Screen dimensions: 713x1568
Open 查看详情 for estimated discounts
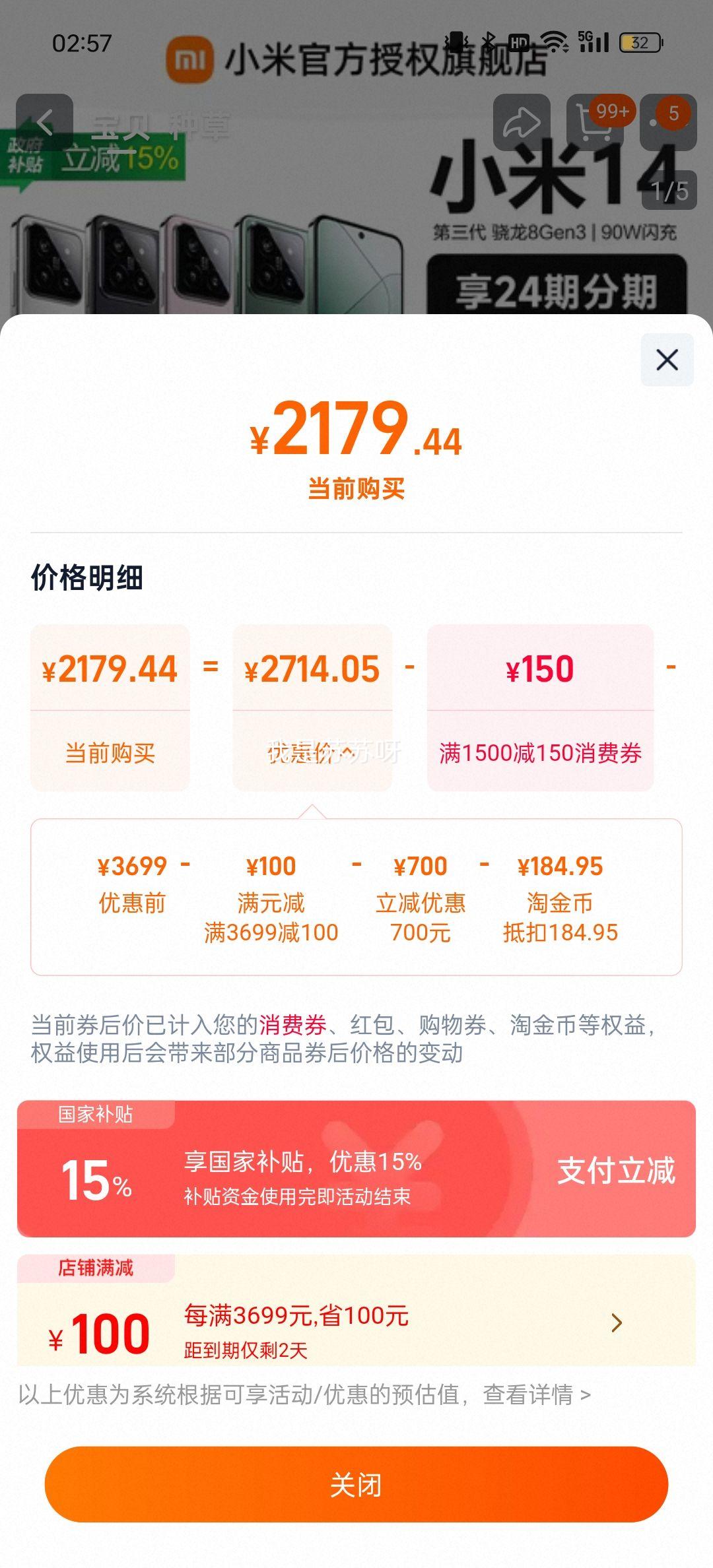[536, 1395]
